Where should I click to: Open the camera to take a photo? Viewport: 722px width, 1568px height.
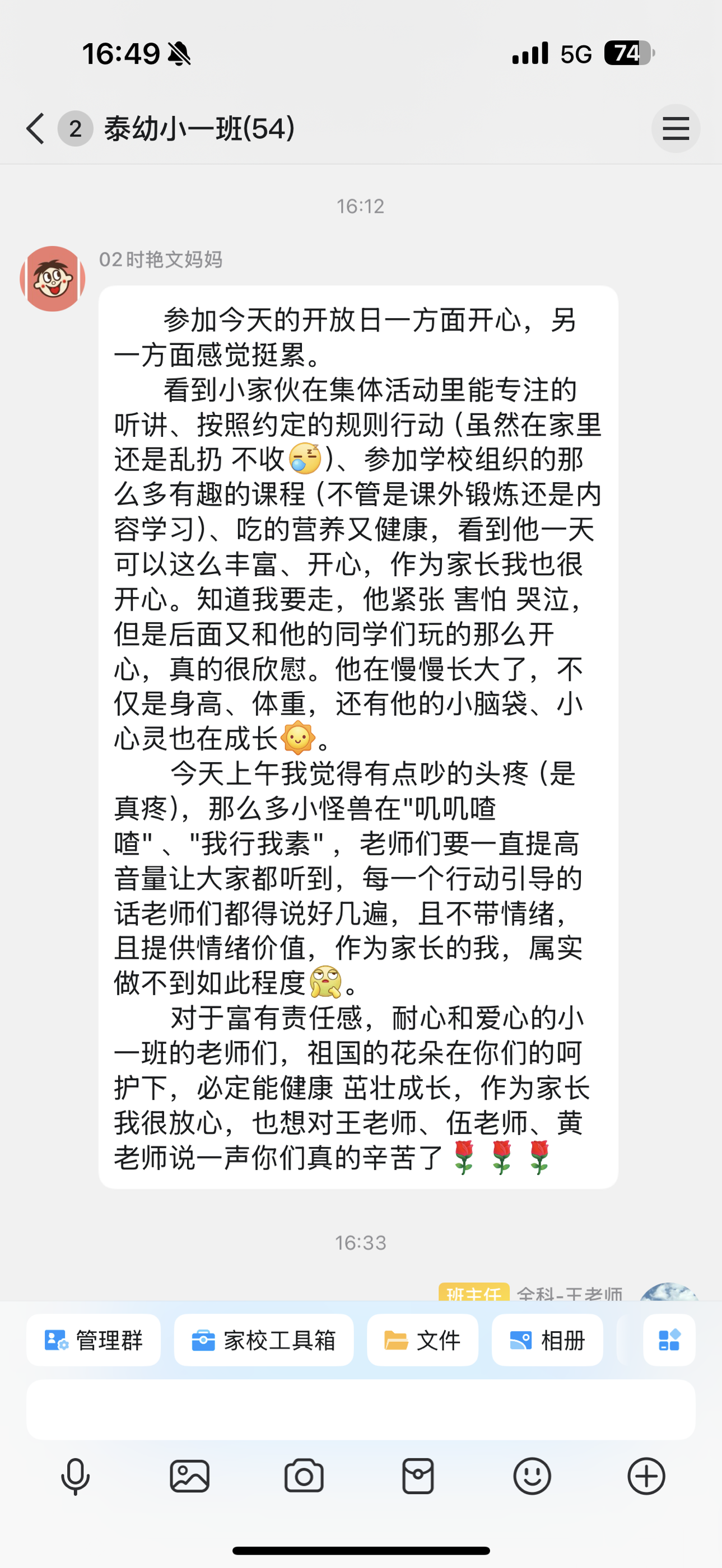(x=304, y=1477)
